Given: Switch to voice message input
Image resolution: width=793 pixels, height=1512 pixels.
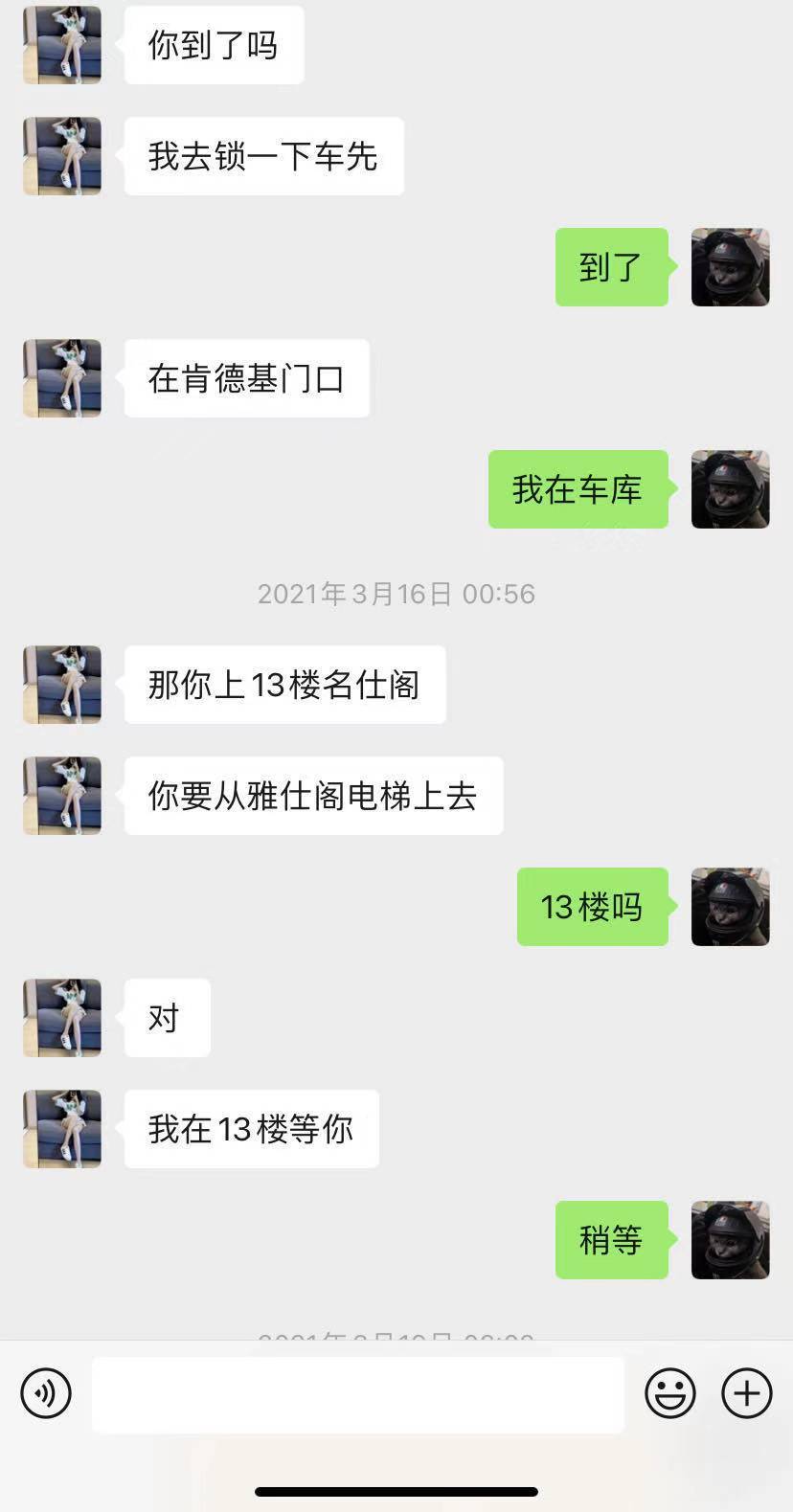Looking at the screenshot, I should 46,1393.
